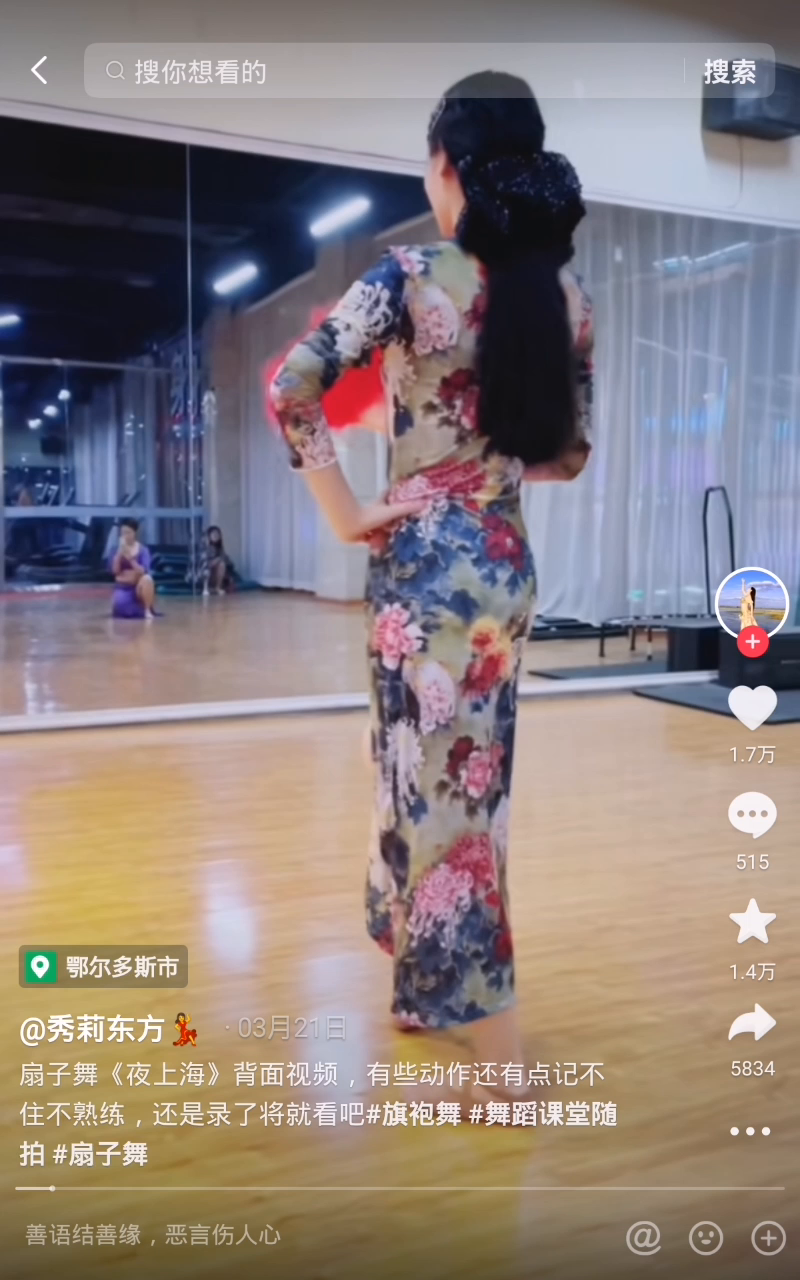Tap the circled plus icon in comment bar
800x1280 pixels.
(x=768, y=1238)
